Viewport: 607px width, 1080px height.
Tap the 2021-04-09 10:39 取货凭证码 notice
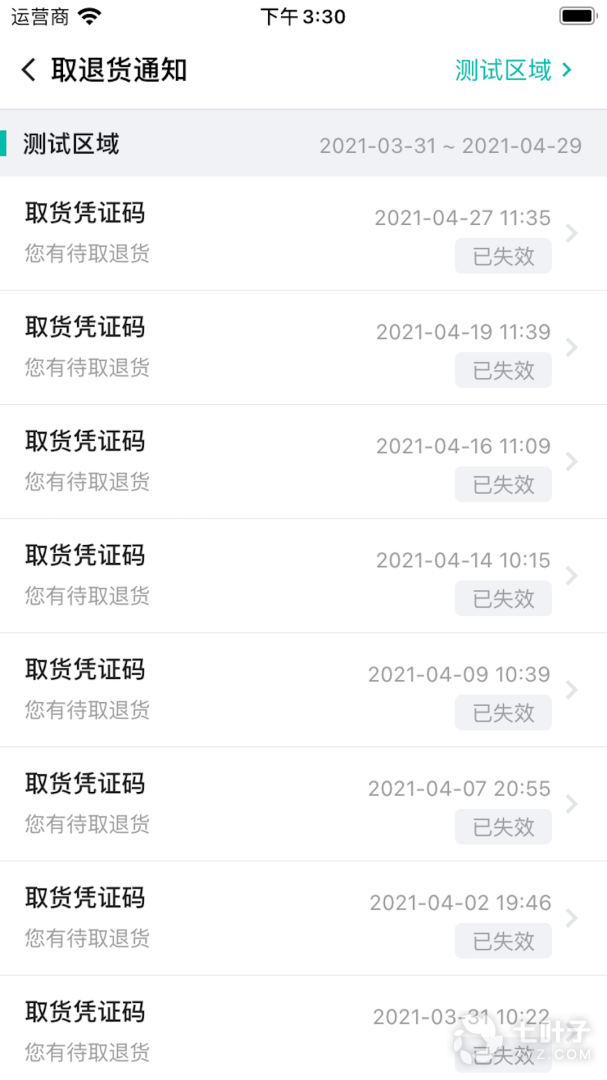(300, 690)
